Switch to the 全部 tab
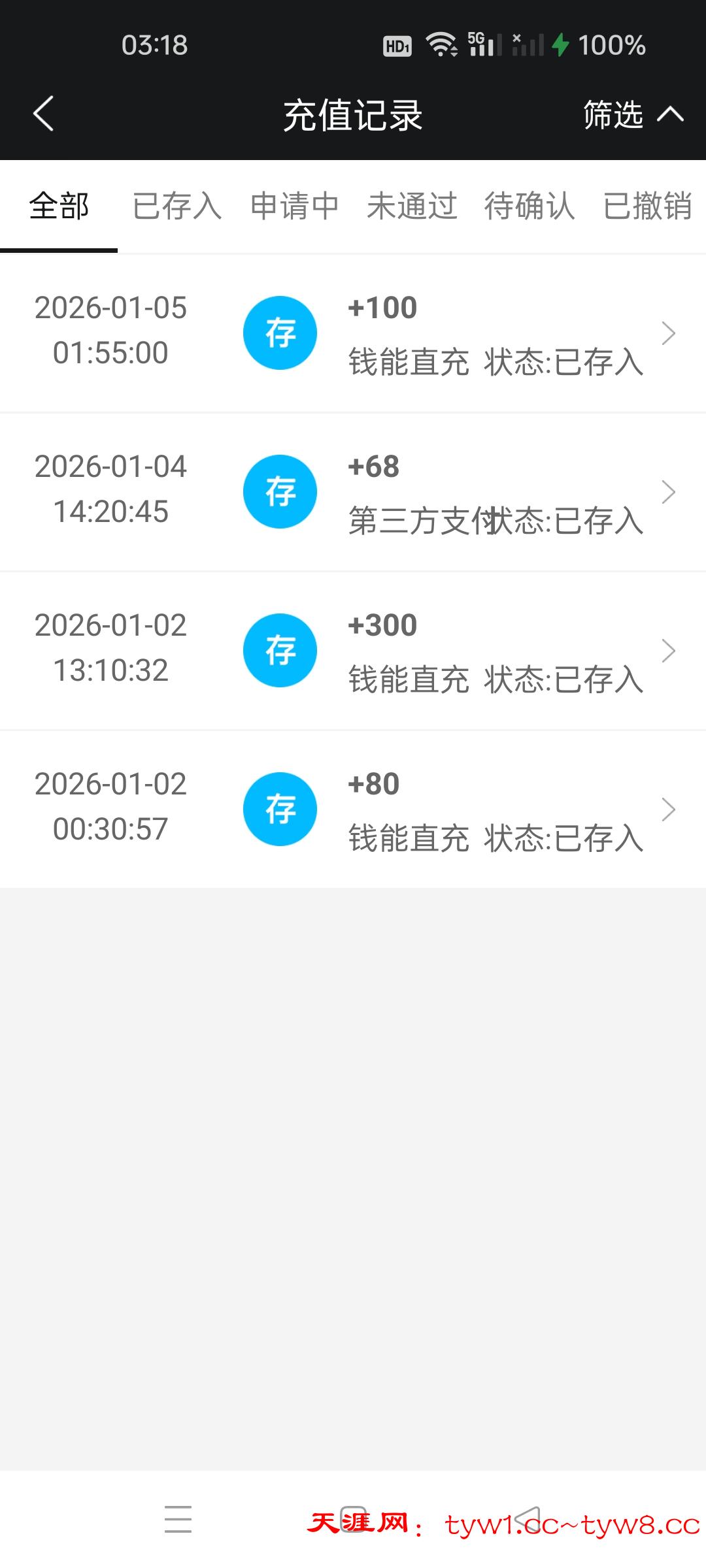706x1568 pixels. point(59,206)
